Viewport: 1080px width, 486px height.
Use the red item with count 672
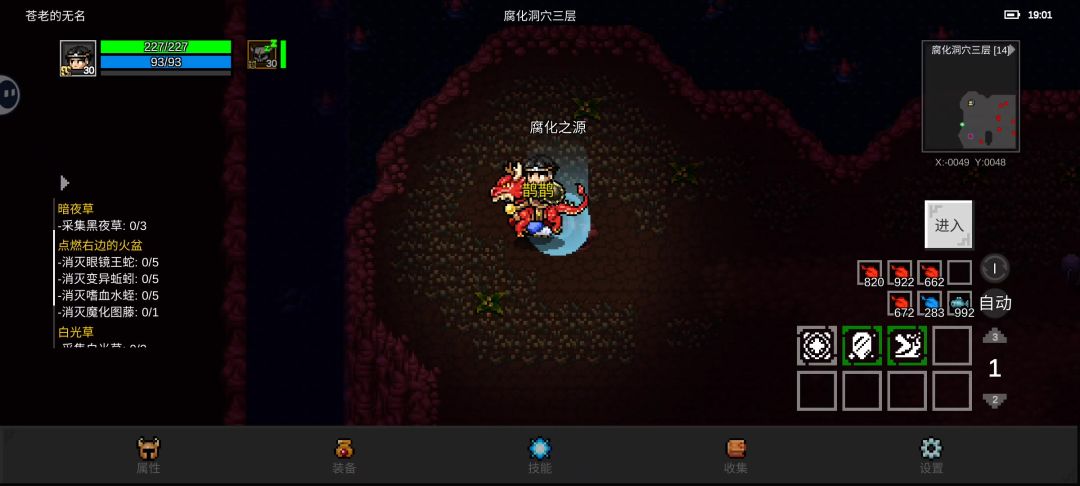[900, 303]
